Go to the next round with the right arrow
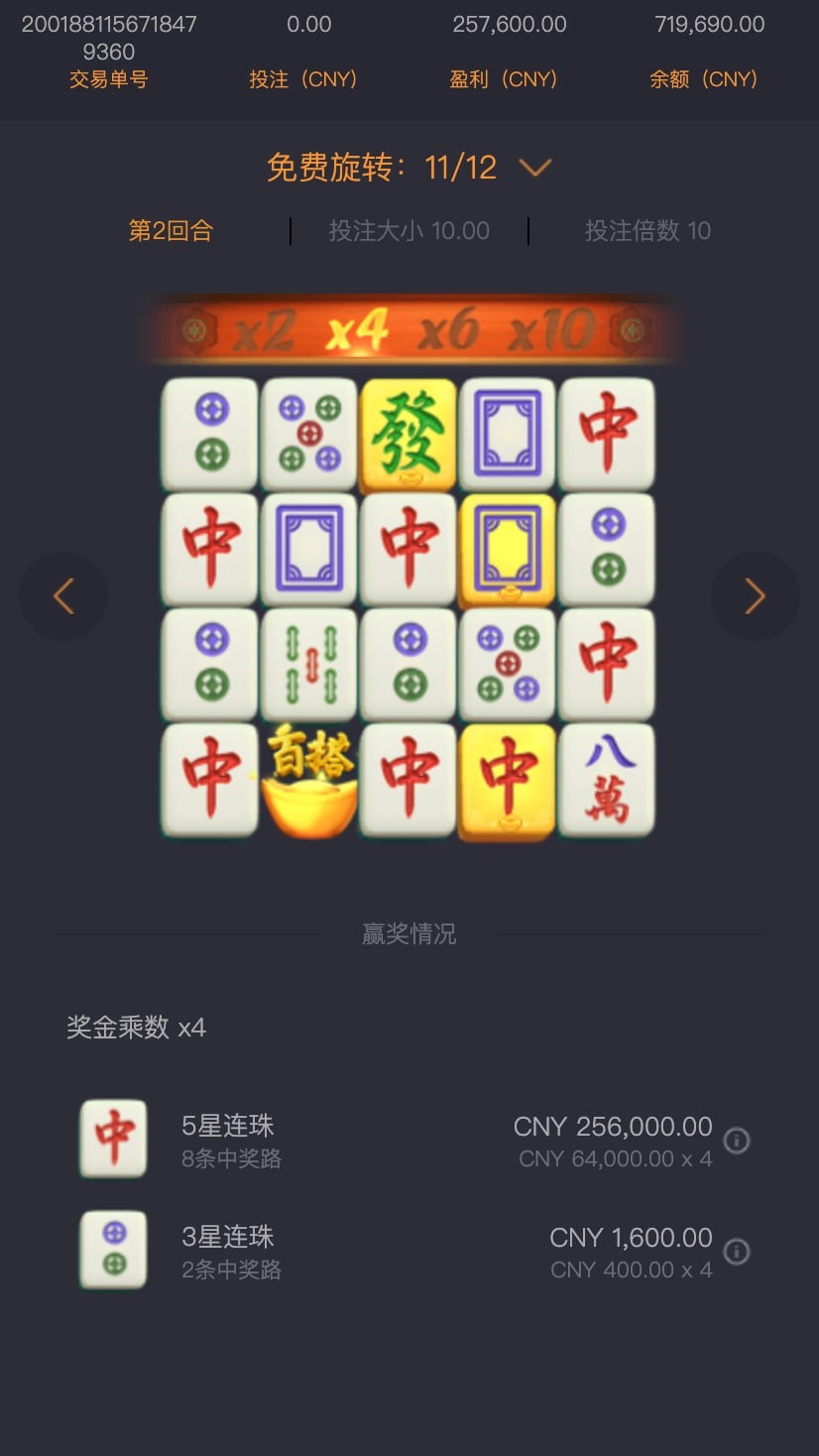 point(755,596)
